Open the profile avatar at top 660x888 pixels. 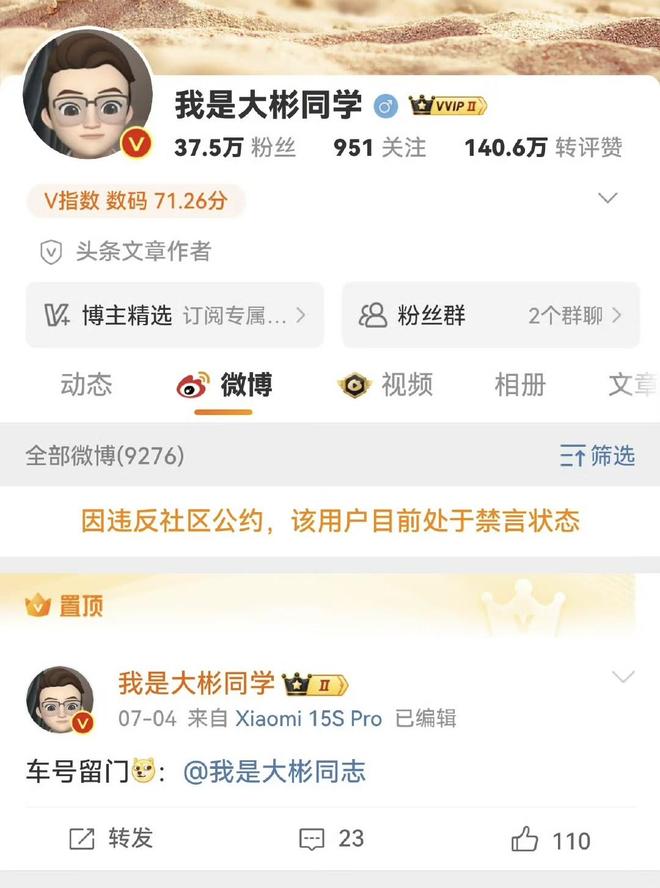tap(88, 94)
